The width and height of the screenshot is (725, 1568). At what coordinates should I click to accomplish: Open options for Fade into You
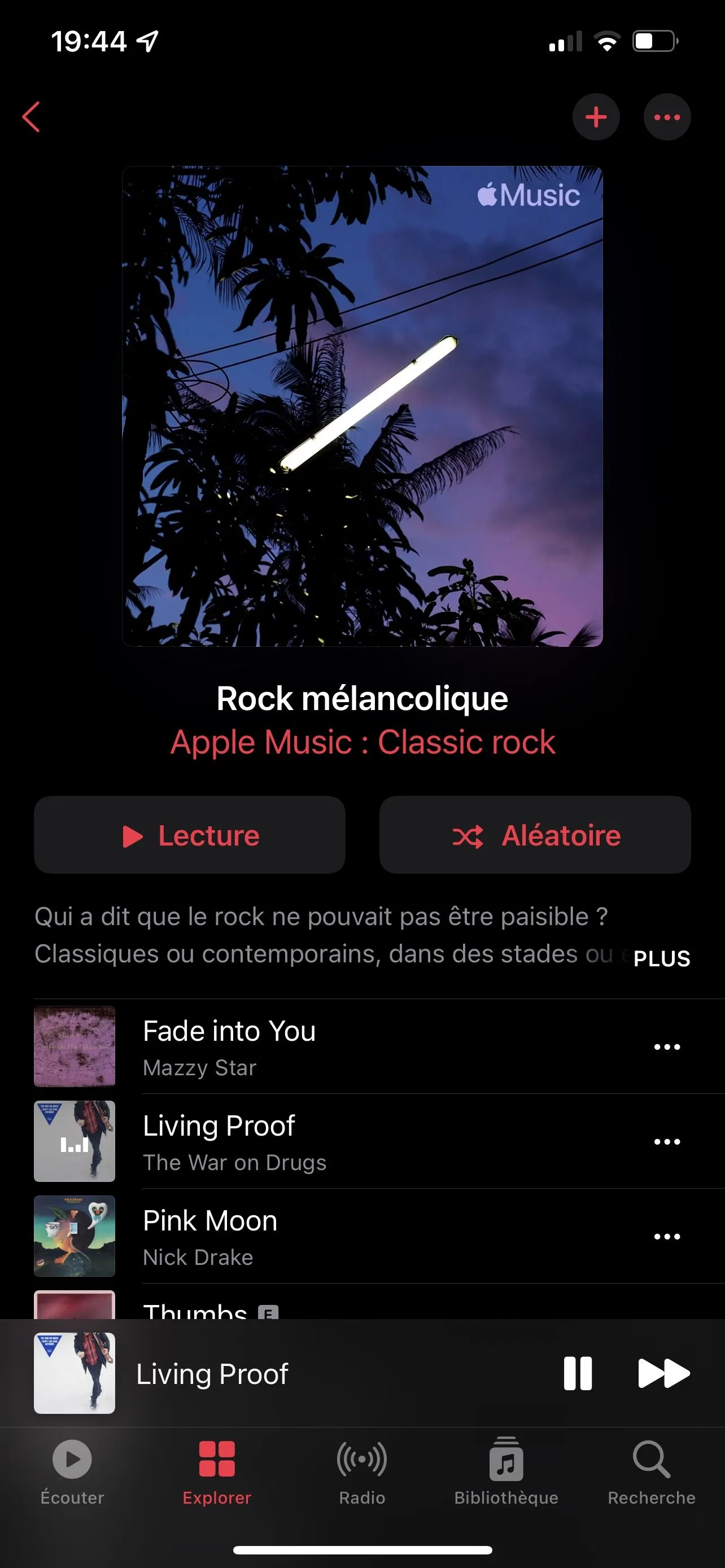[x=667, y=1047]
